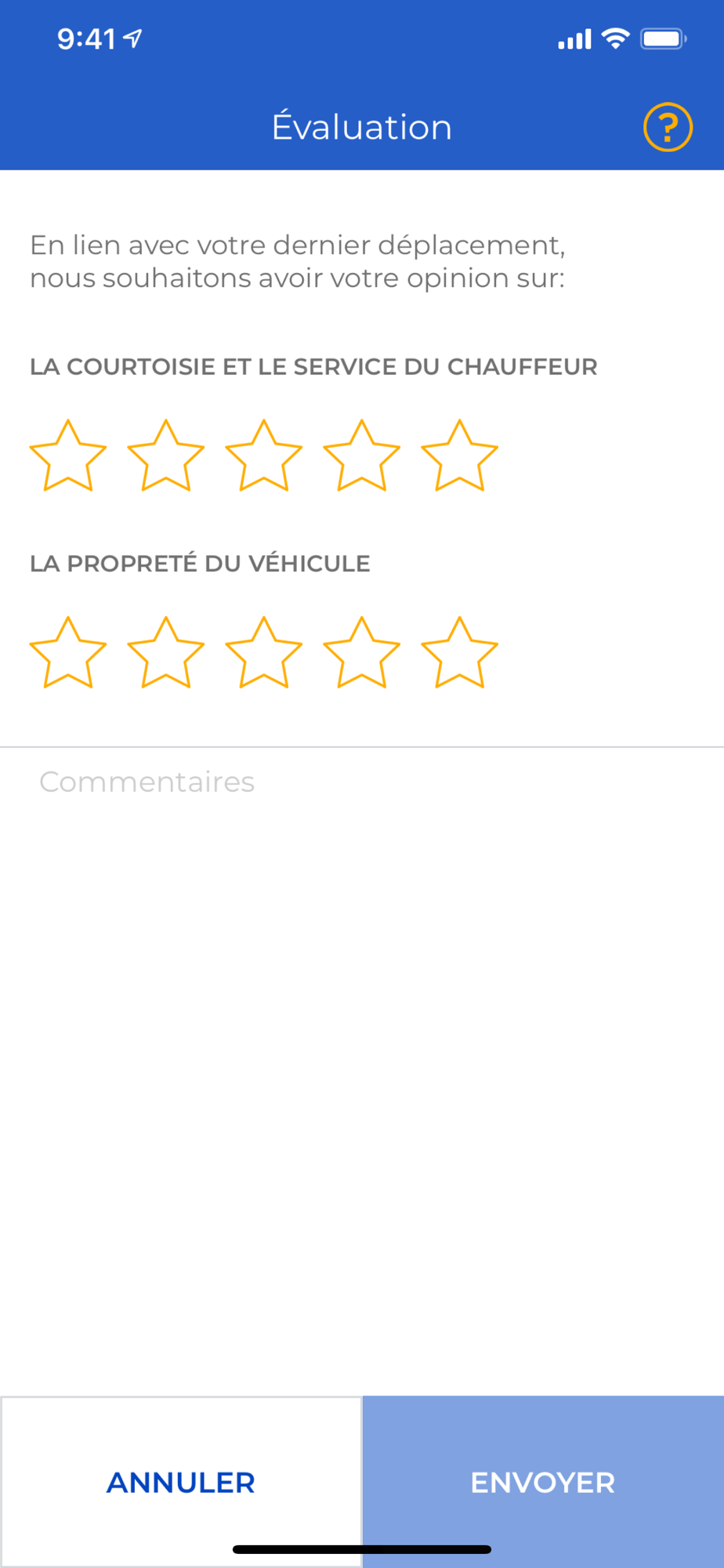Give driver courtesy three stars
Screen dimensions: 724x1568
coord(264,456)
